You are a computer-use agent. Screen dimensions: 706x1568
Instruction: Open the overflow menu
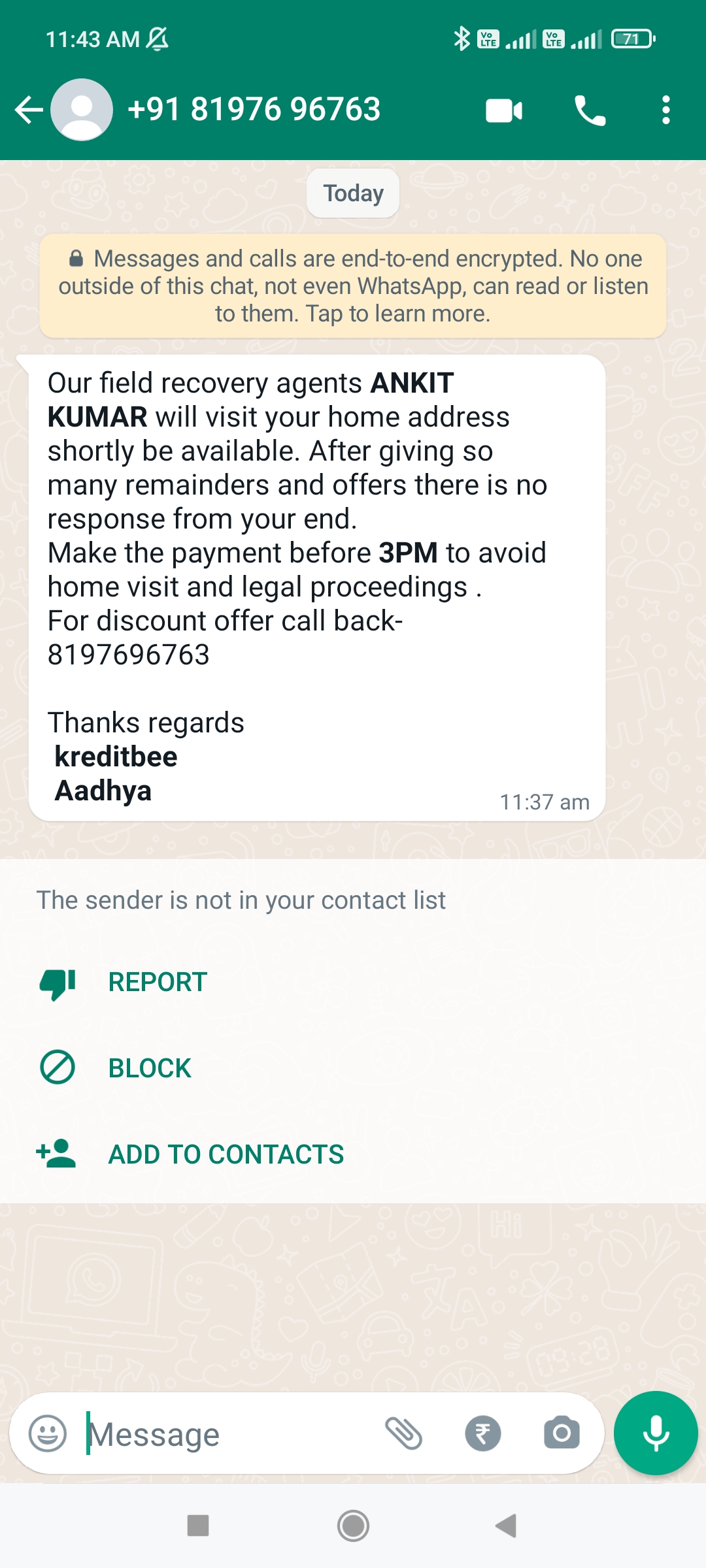click(665, 110)
